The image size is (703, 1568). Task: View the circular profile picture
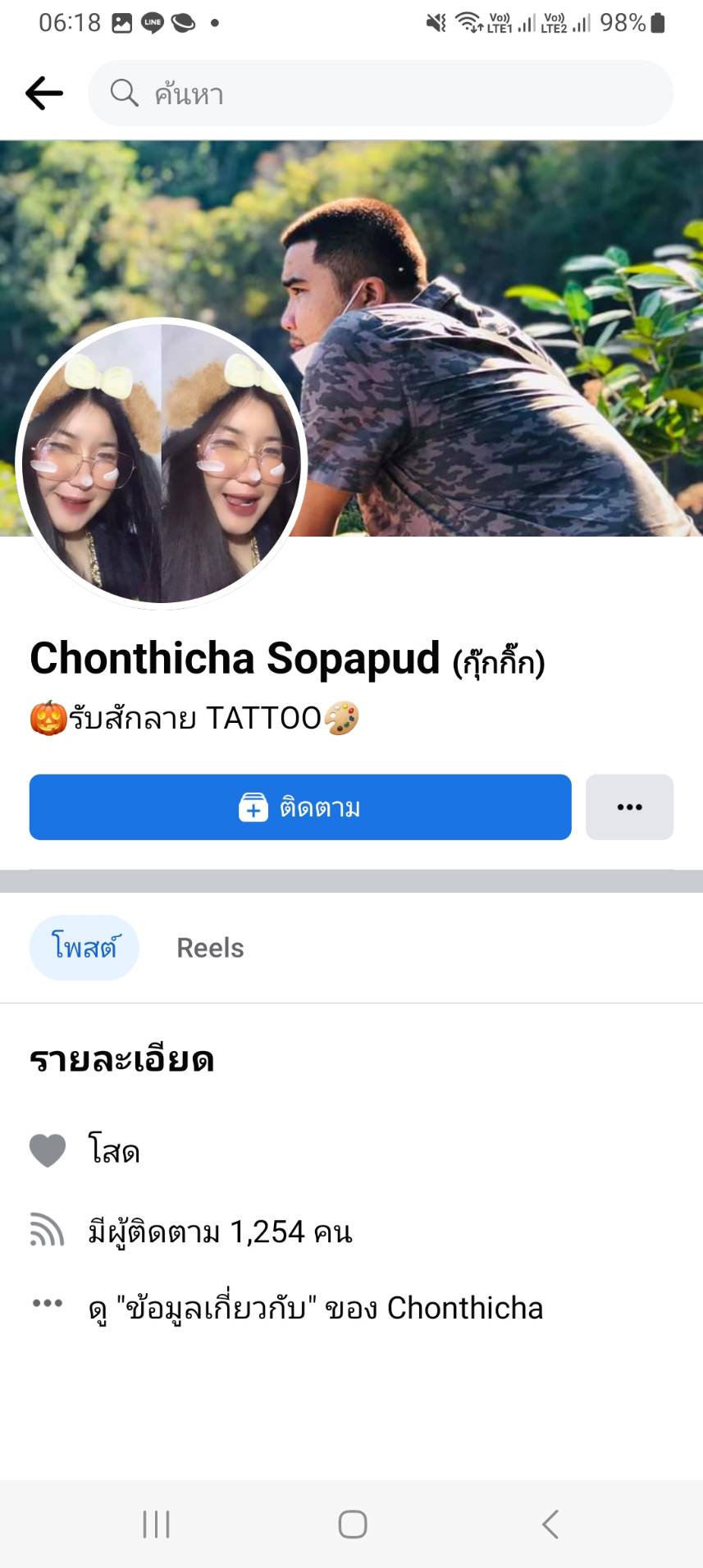point(162,464)
